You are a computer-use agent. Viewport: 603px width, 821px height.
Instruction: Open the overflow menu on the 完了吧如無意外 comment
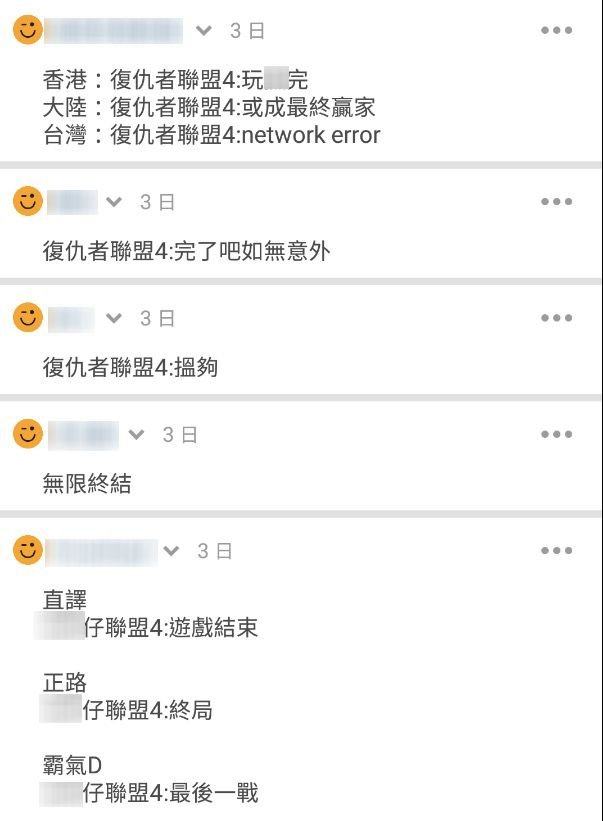coord(556,202)
